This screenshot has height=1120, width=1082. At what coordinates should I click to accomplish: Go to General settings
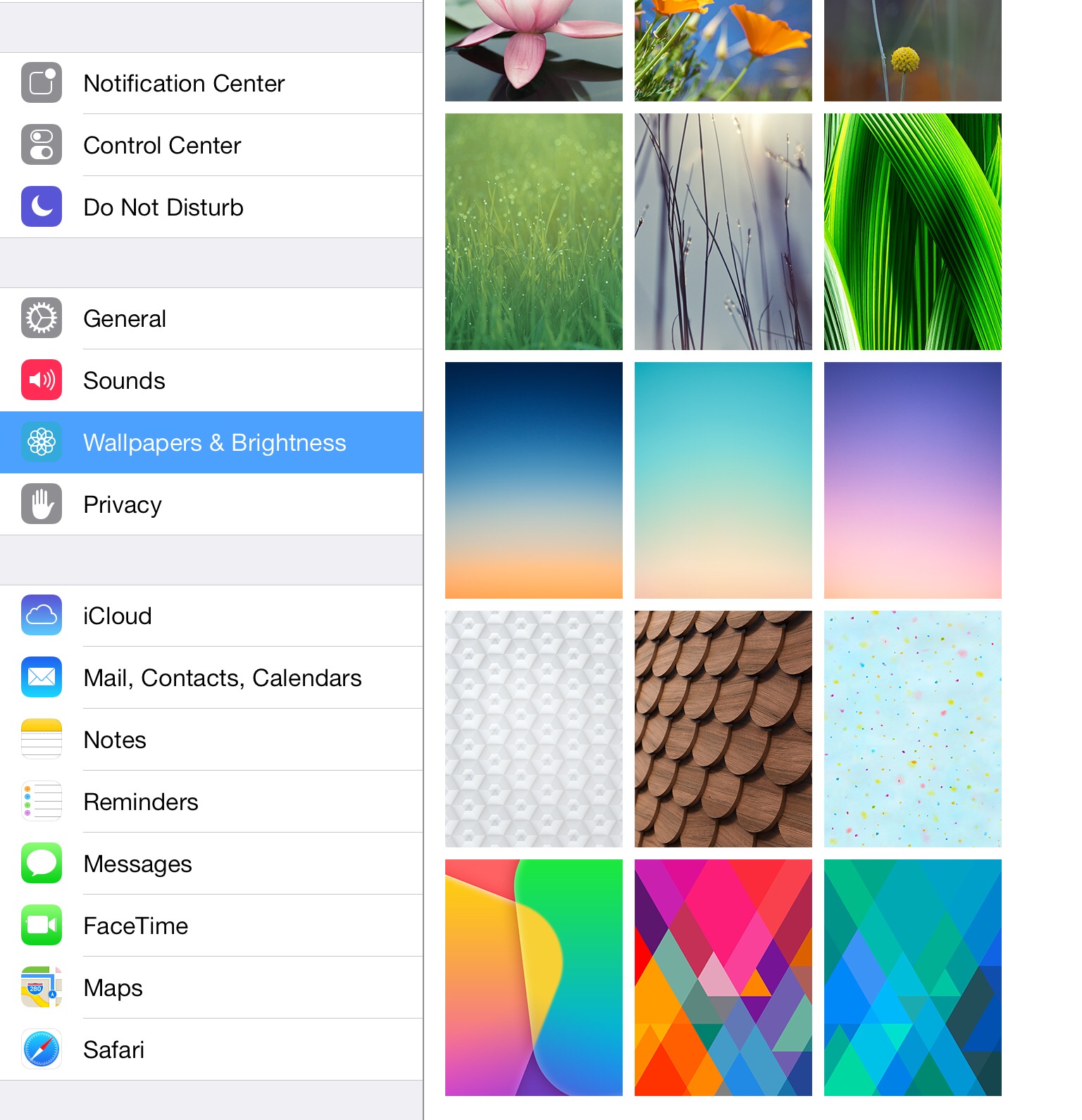pyautogui.click(x=211, y=318)
